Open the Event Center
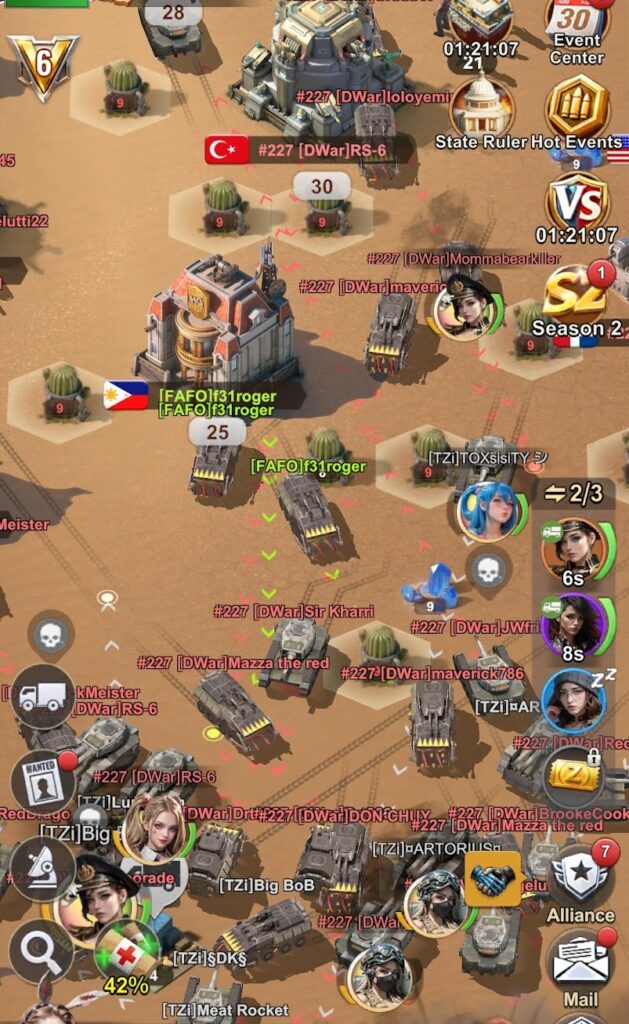The height and width of the screenshot is (1024, 629). [x=577, y=30]
